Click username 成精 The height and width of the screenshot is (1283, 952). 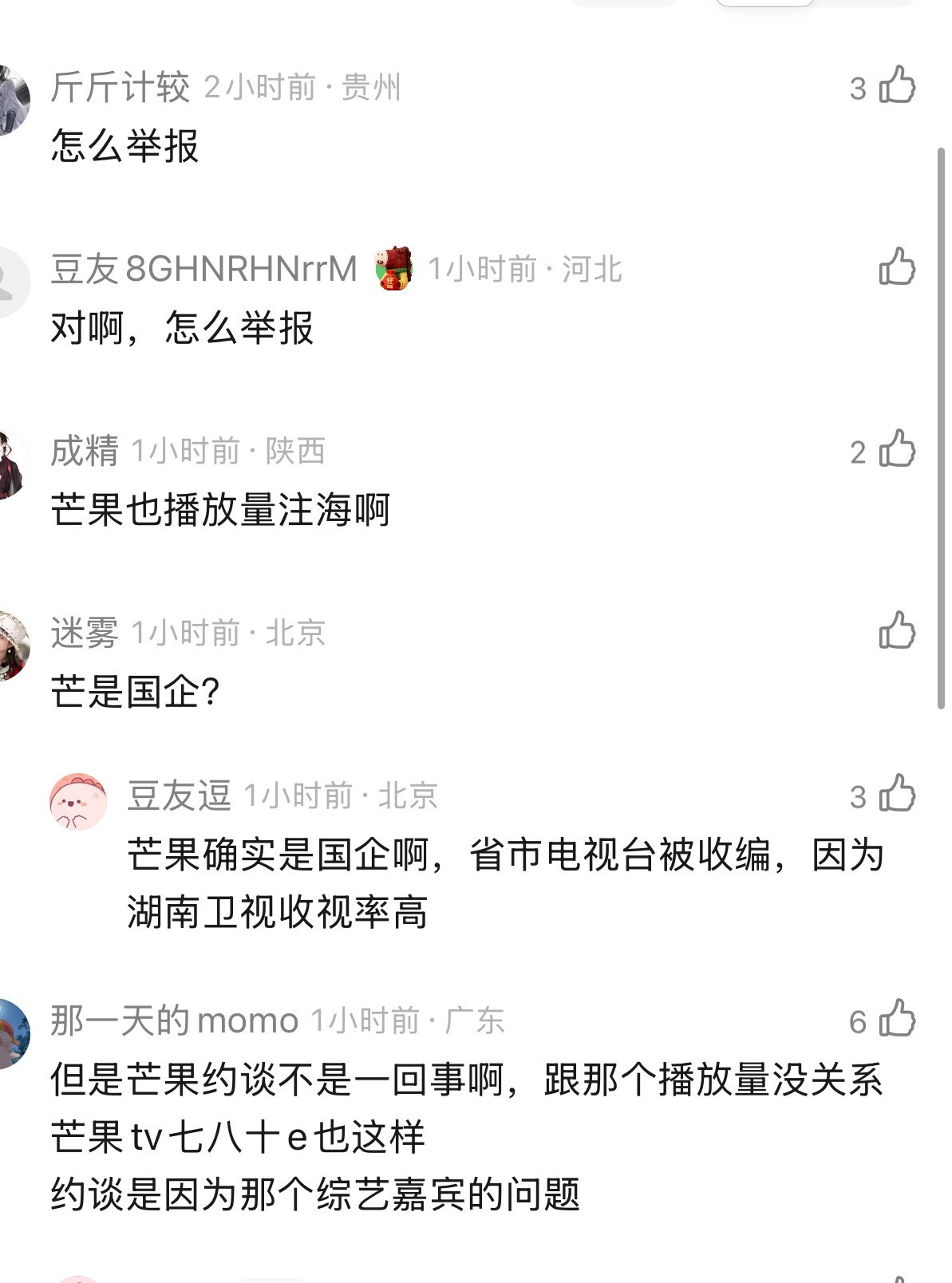84,449
